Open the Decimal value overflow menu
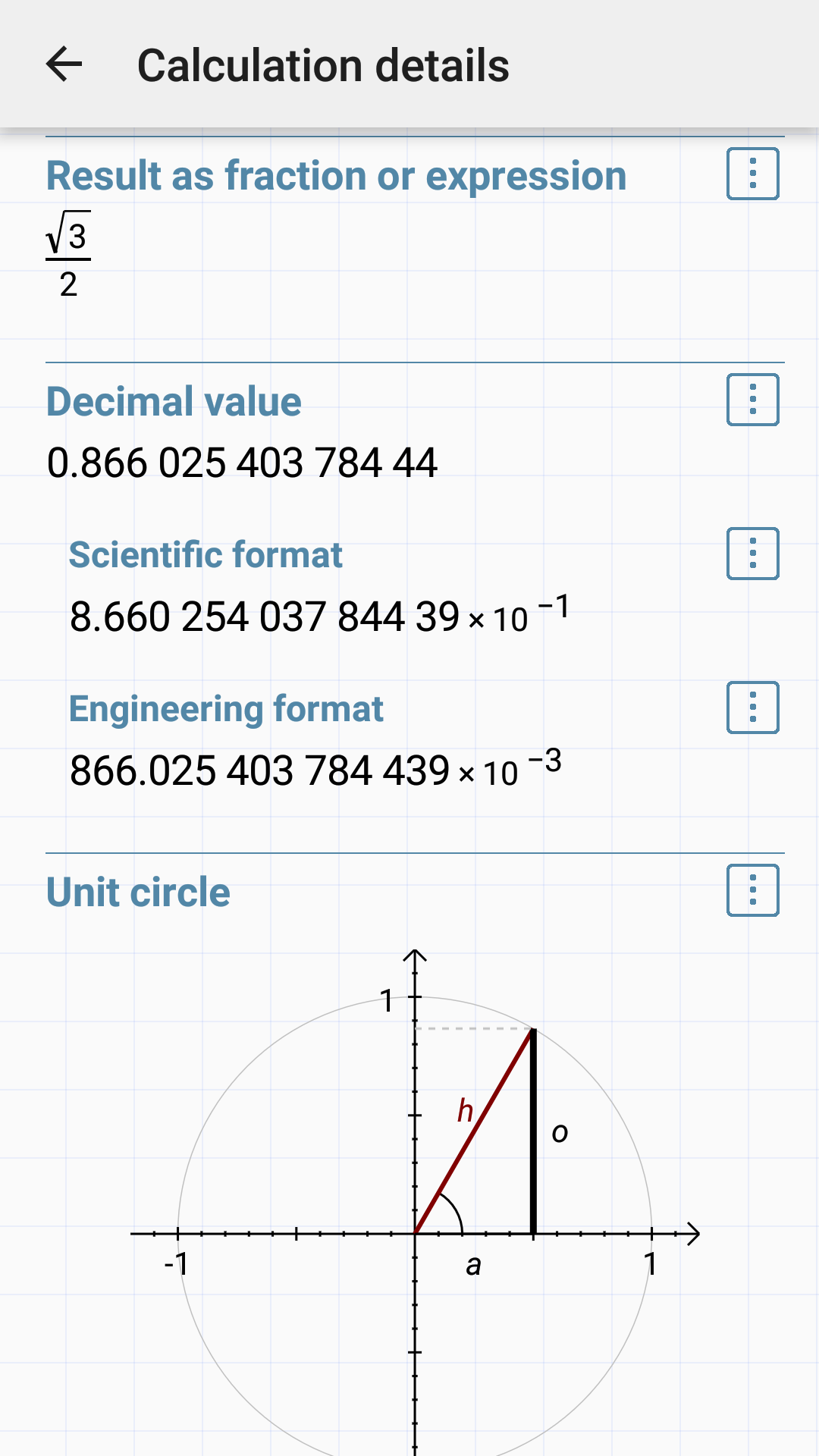This screenshot has height=1456, width=819. [752, 400]
